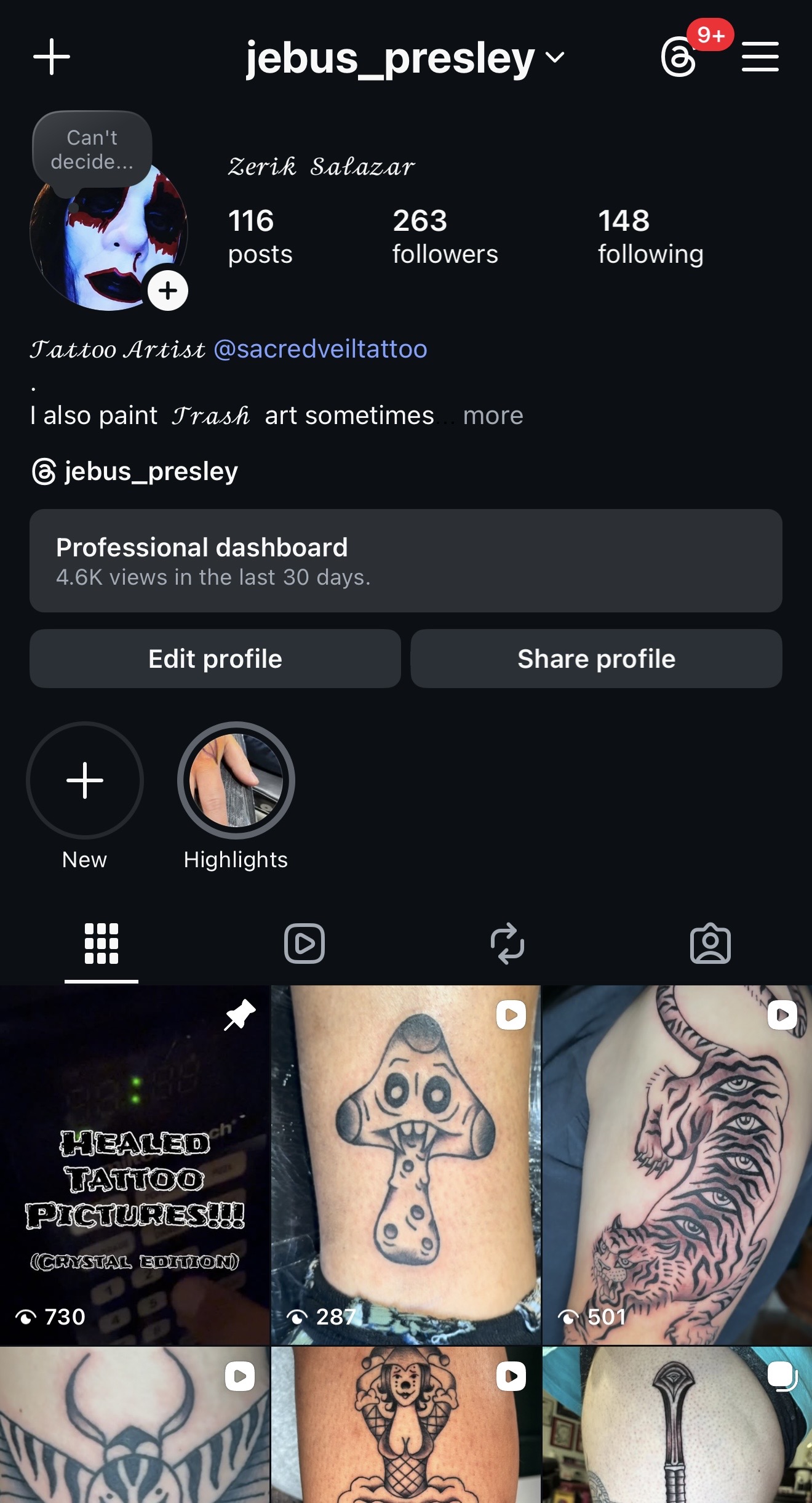This screenshot has height=1503, width=812.
Task: Add a story via the plus on profile picture
Action: tap(167, 290)
